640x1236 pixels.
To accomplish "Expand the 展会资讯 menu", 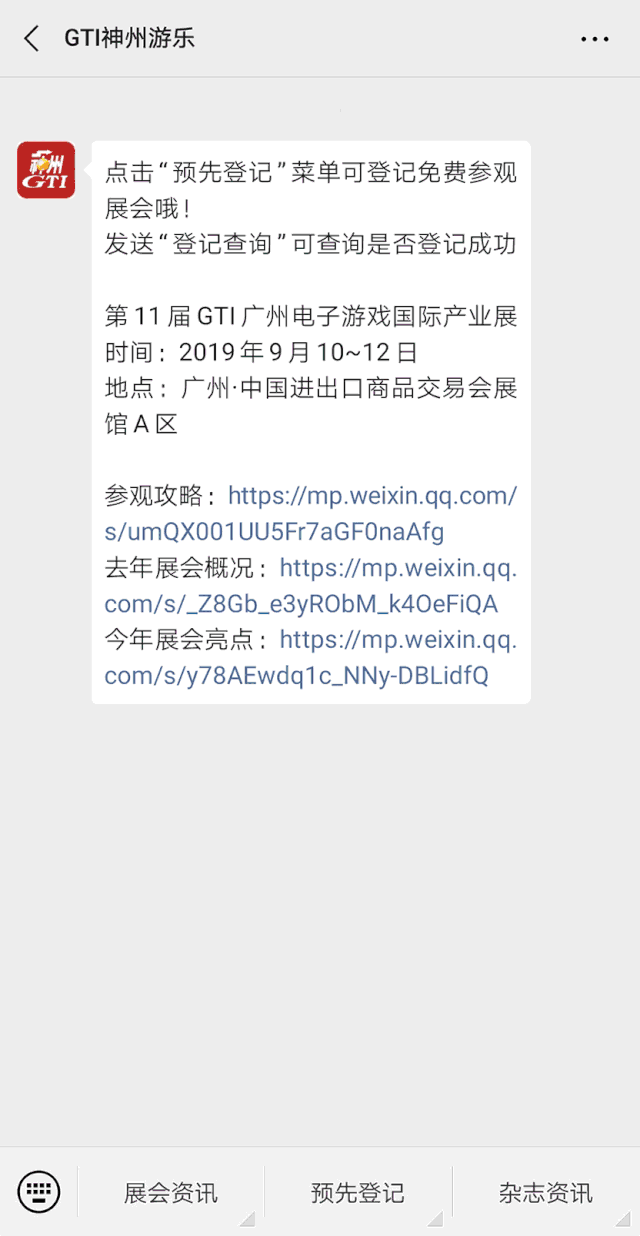I will pyautogui.click(x=171, y=1192).
